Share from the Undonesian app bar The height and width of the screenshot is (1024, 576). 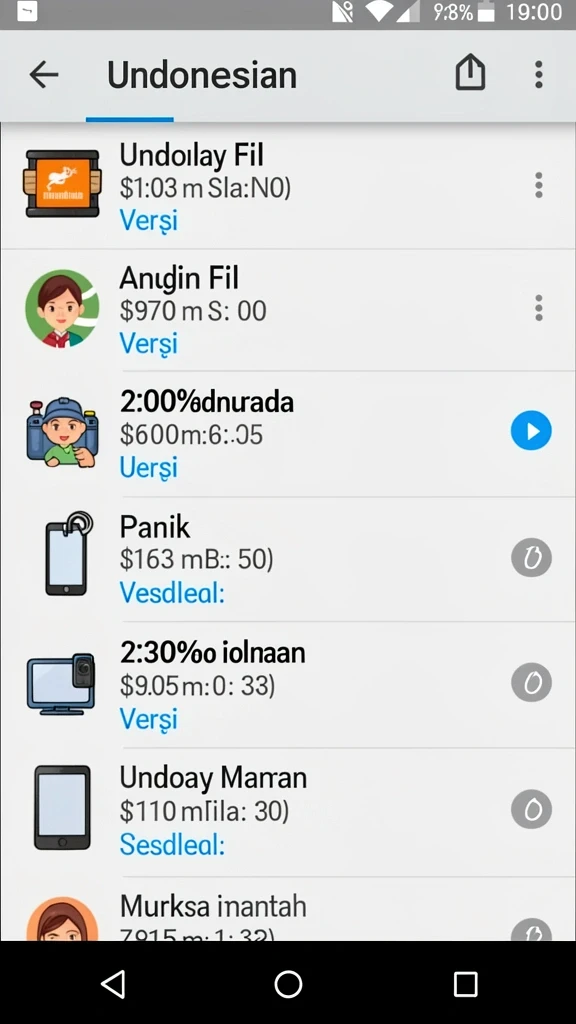point(470,72)
